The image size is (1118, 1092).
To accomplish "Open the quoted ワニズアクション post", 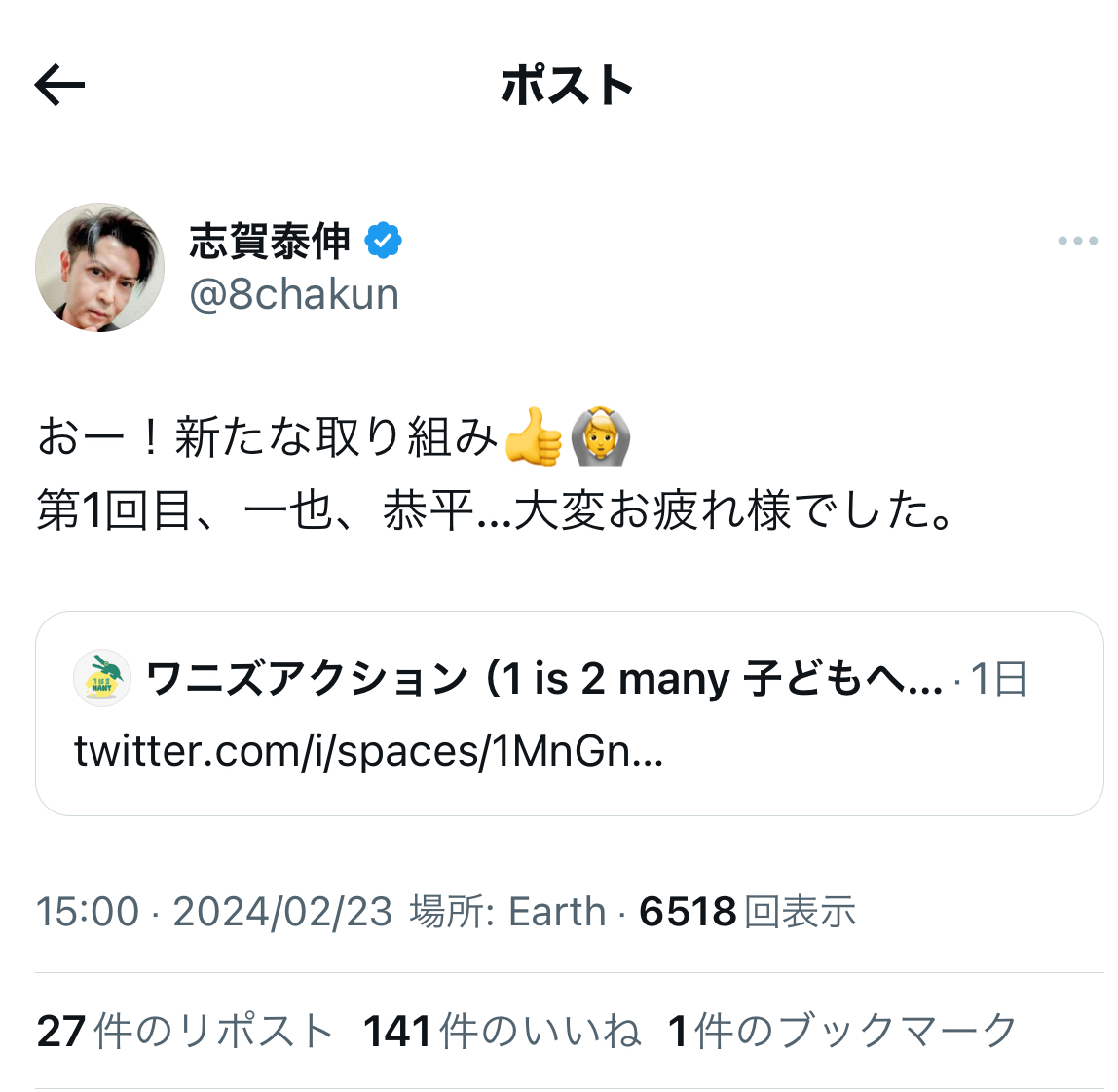I will tap(569, 713).
